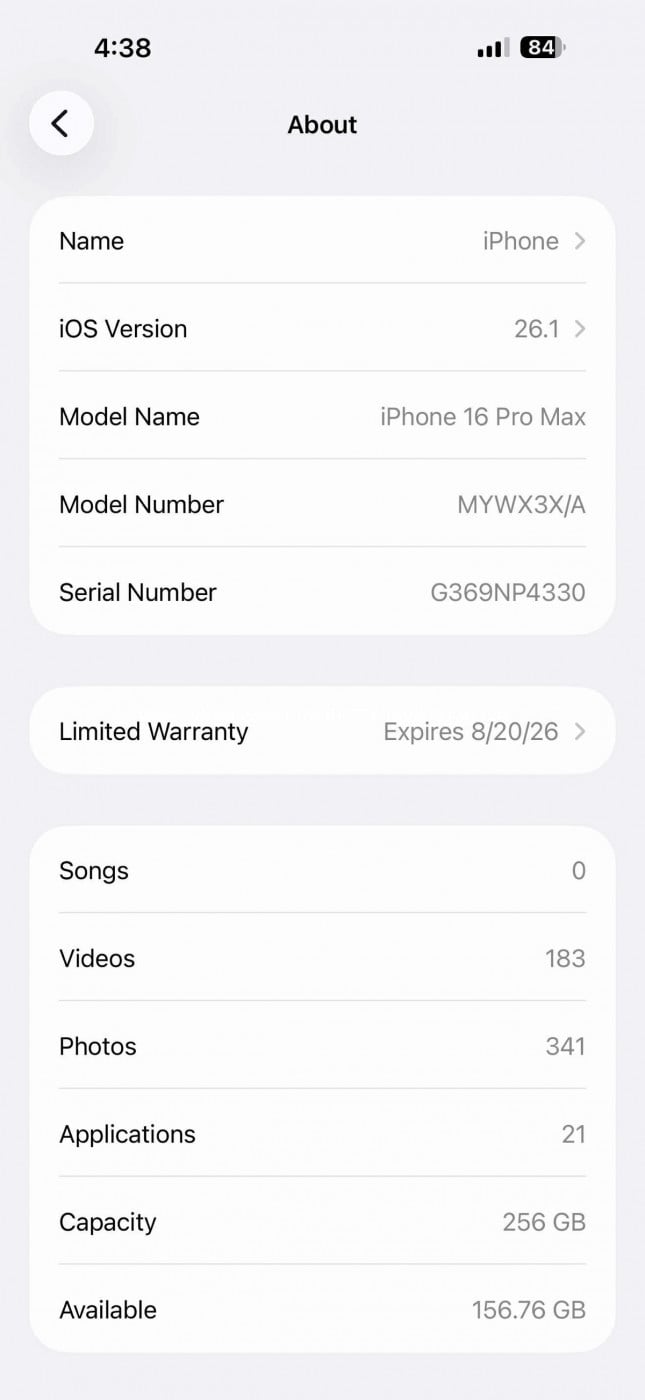This screenshot has width=645, height=1400.
Task: View Limited Warranty coverage details
Action: pos(322,731)
